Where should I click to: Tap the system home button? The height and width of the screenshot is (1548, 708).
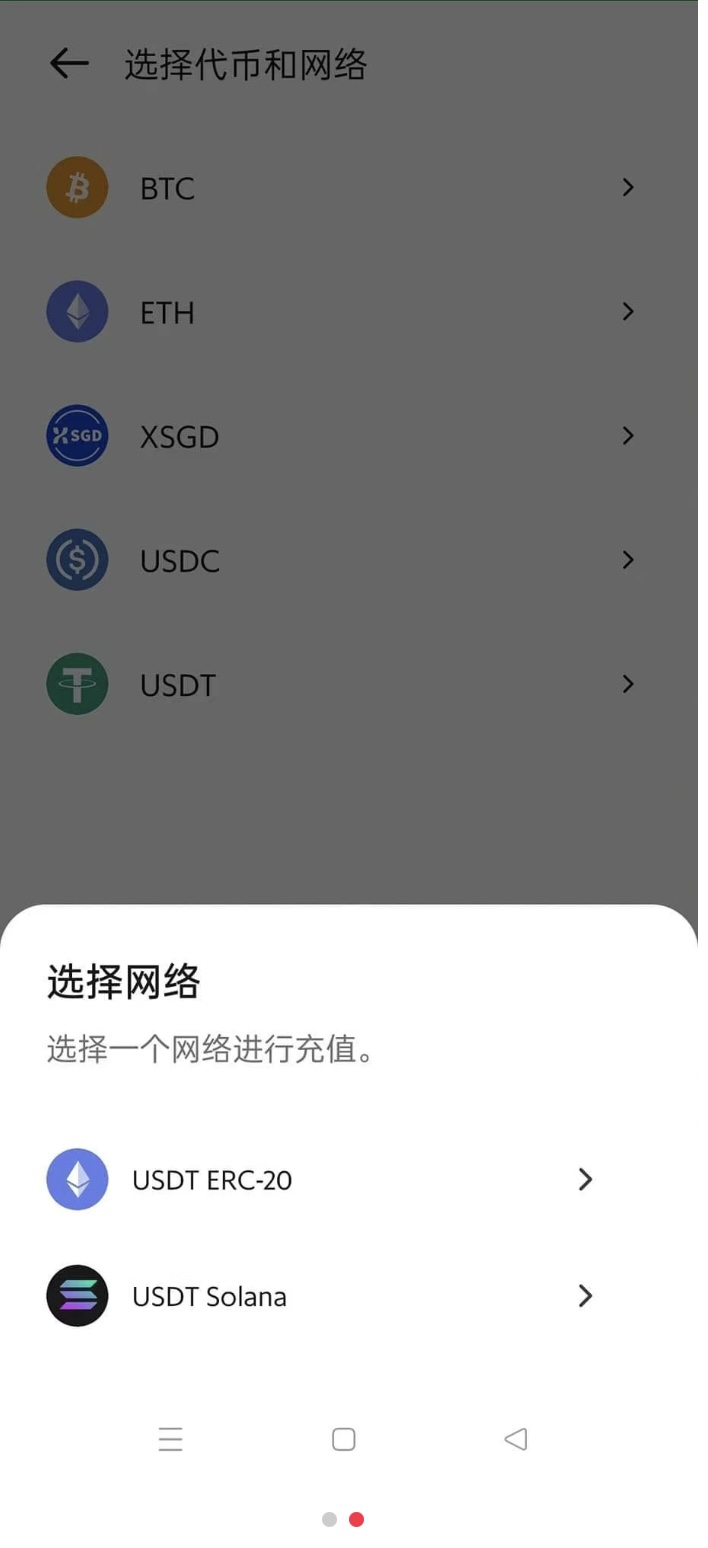(x=343, y=1439)
